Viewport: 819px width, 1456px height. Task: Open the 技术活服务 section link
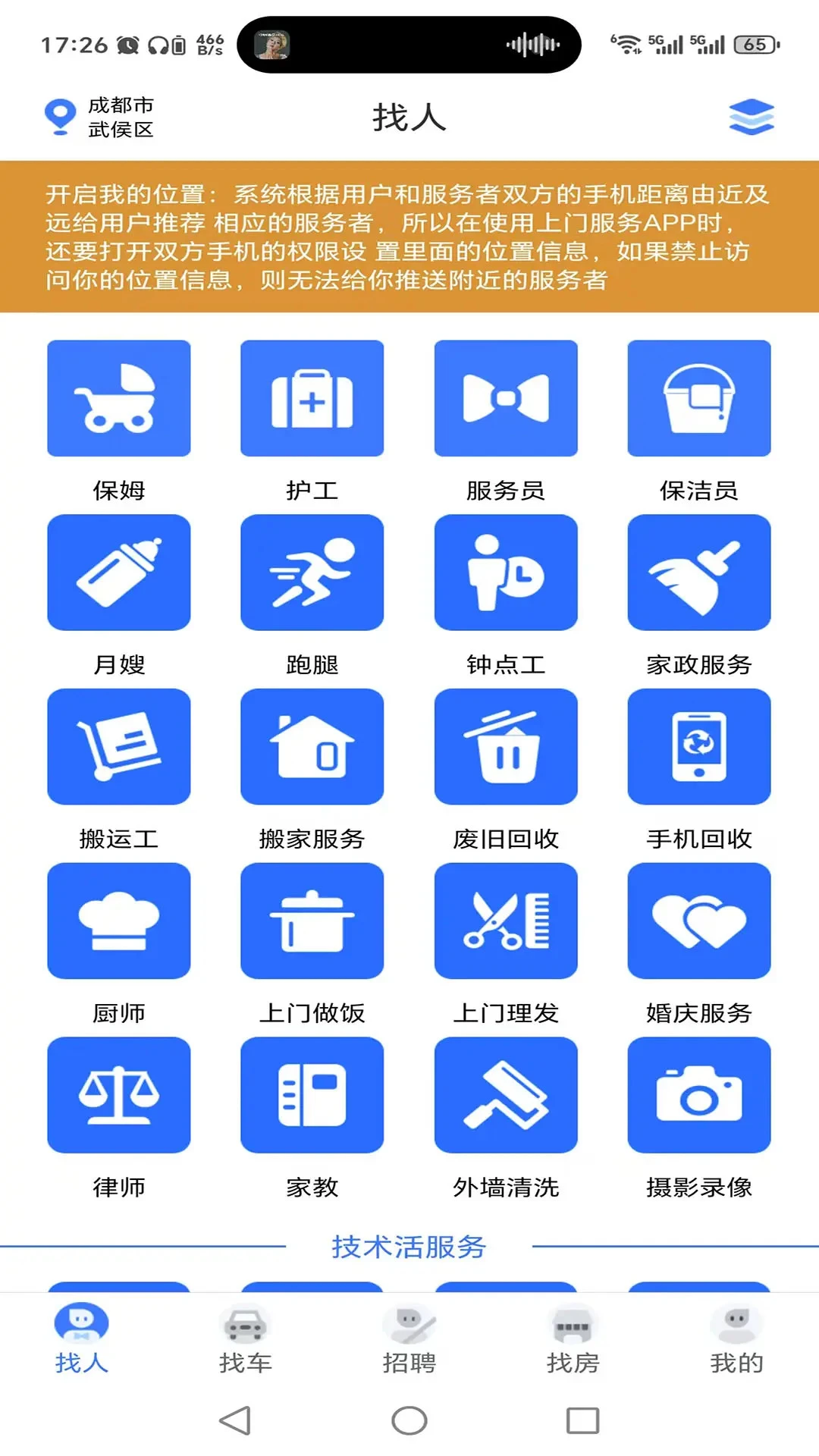coord(409,1244)
